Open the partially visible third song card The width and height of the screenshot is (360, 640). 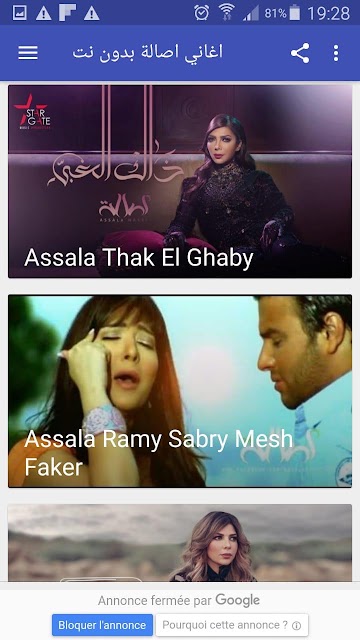tap(180, 543)
